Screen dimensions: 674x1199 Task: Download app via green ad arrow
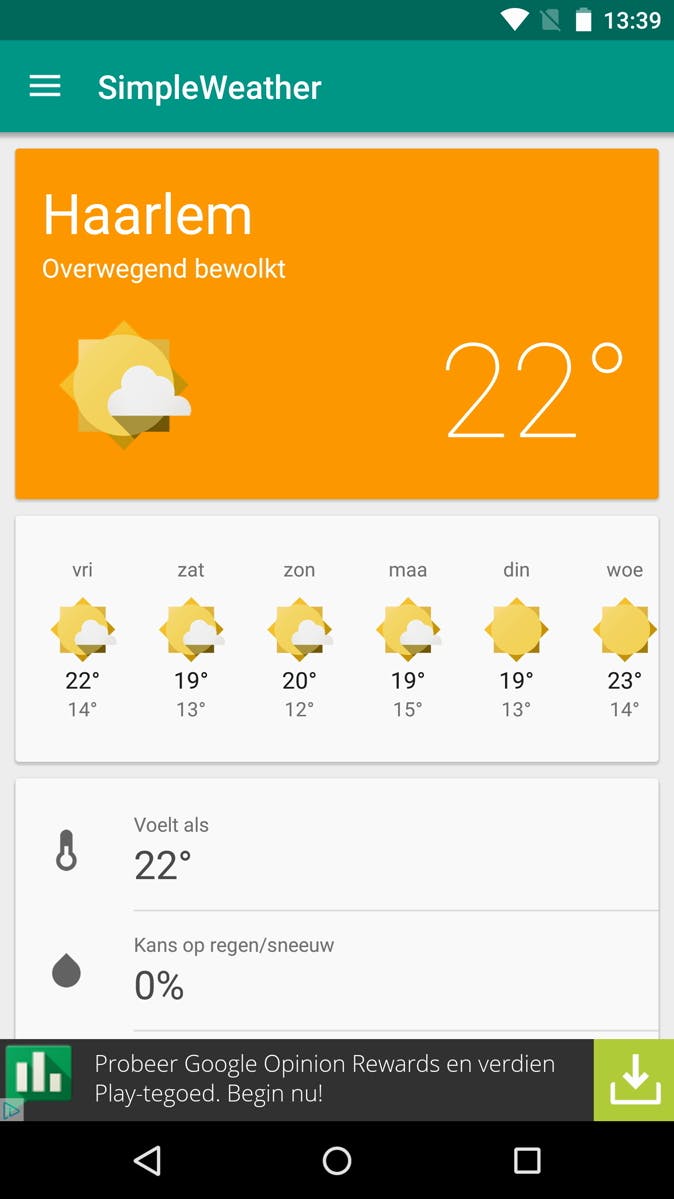tap(634, 1079)
